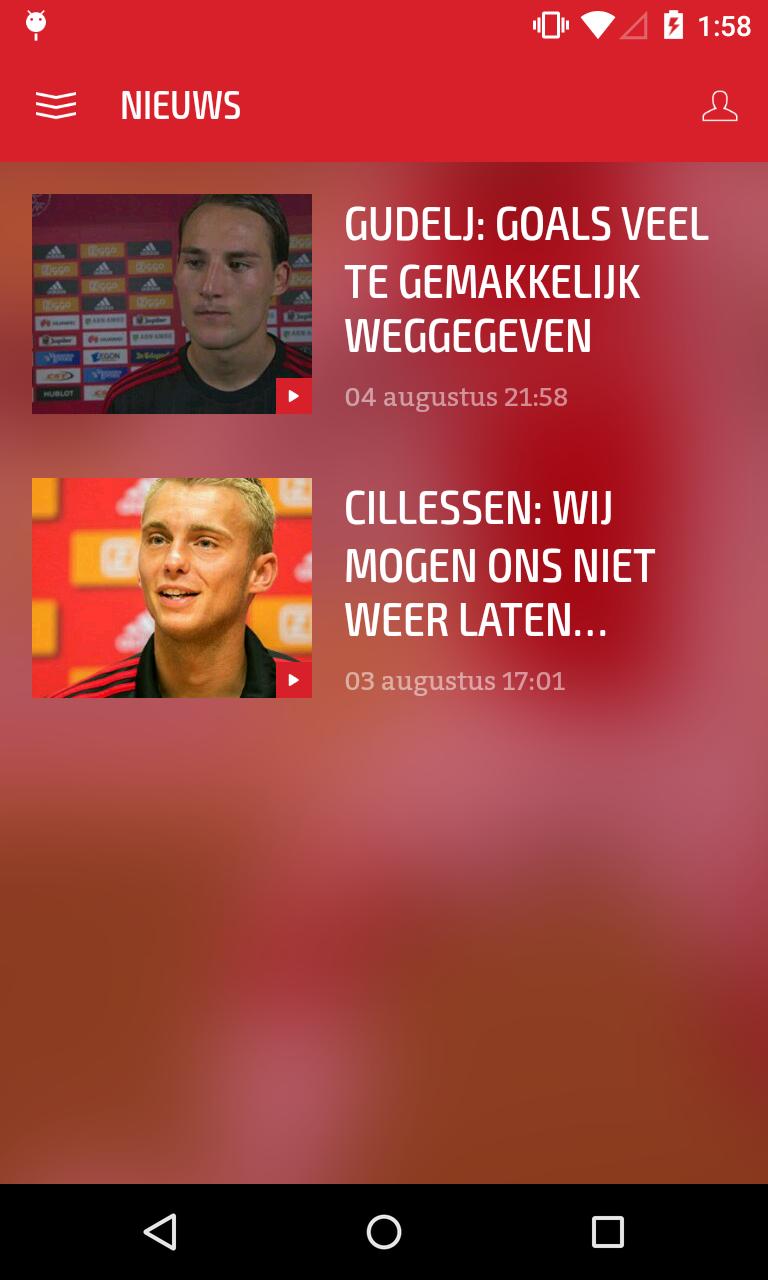Open the user profile icon

(x=719, y=104)
